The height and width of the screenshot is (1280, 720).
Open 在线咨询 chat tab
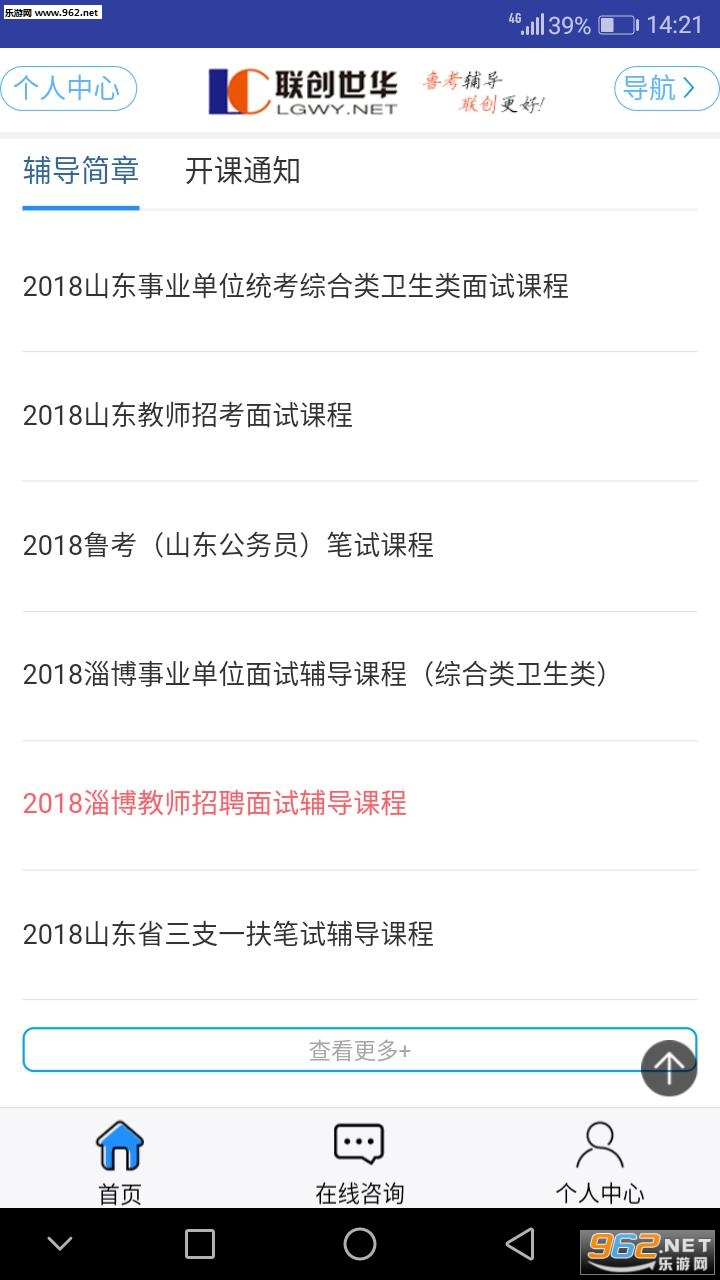(359, 1162)
